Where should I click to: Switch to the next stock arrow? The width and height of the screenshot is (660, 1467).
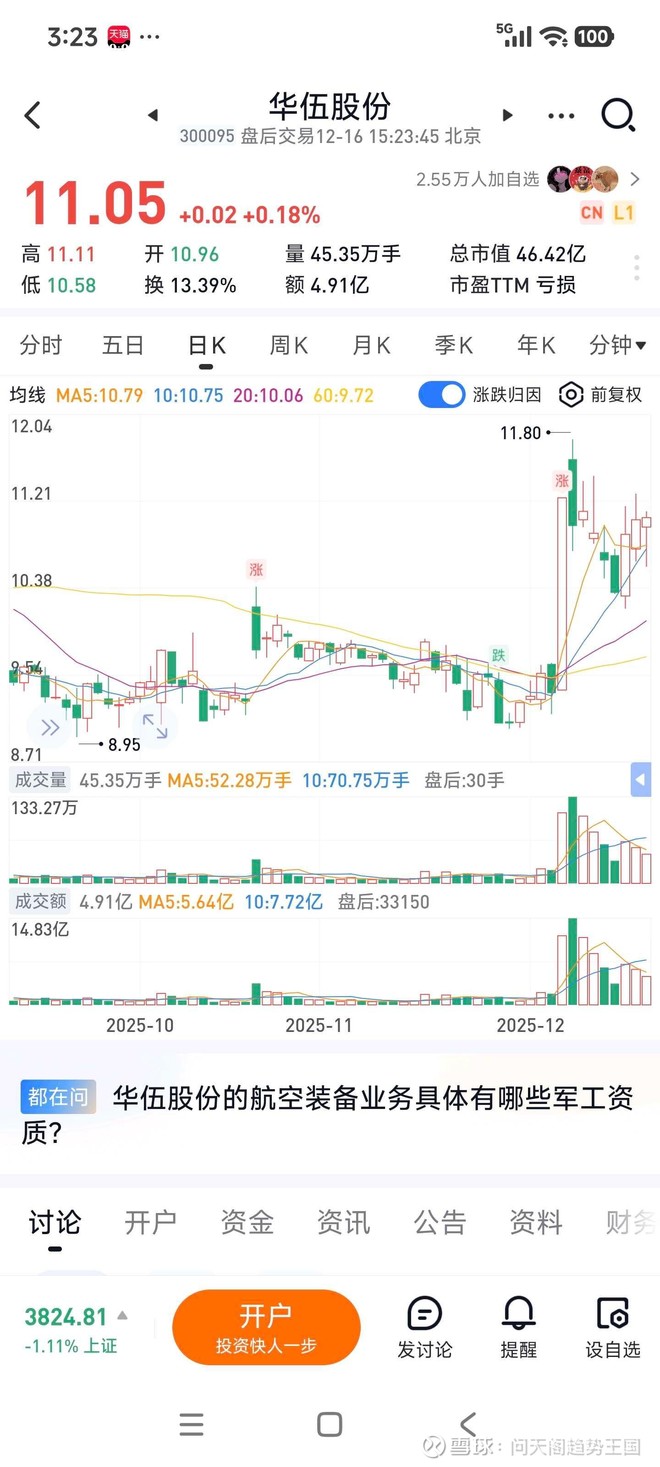coord(508,115)
